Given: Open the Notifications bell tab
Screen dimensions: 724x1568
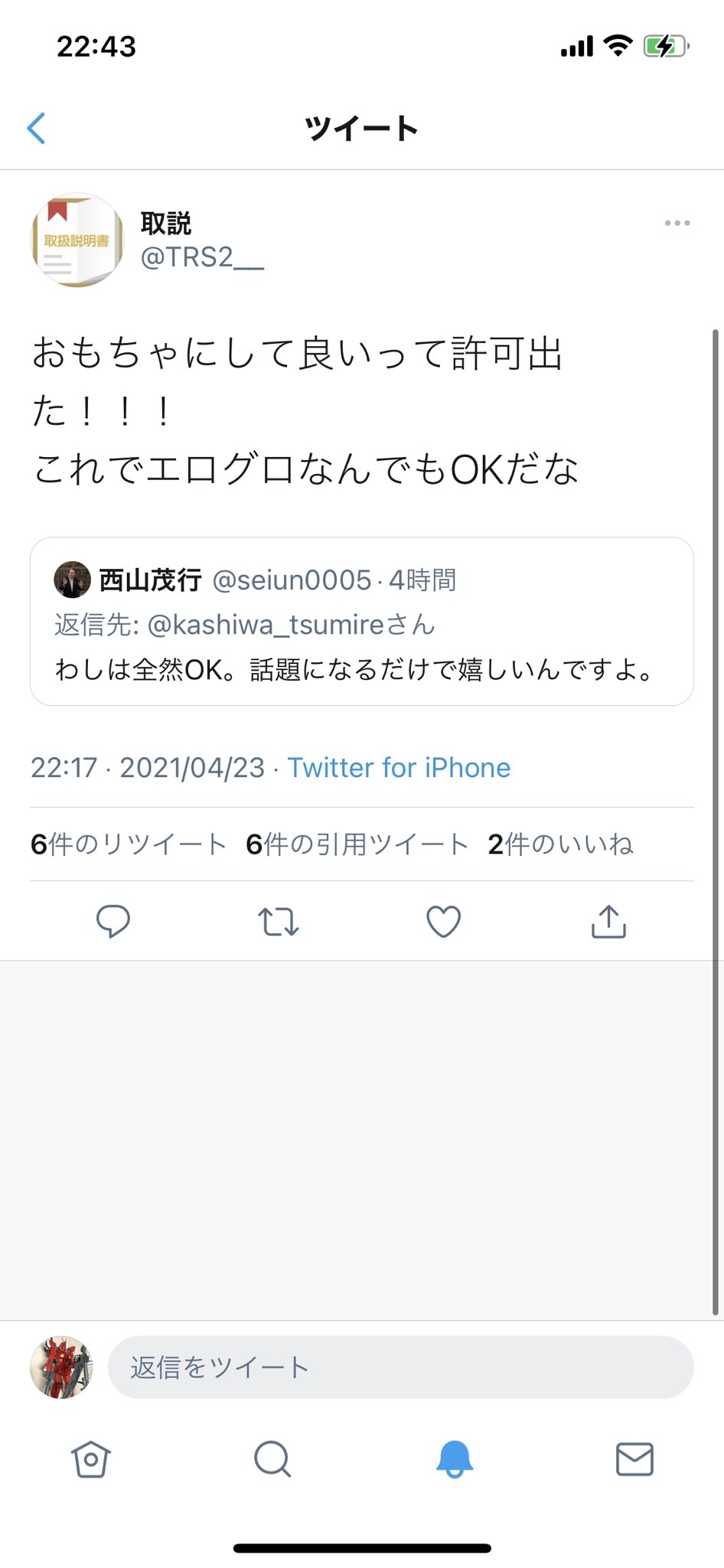Looking at the screenshot, I should 455,1459.
